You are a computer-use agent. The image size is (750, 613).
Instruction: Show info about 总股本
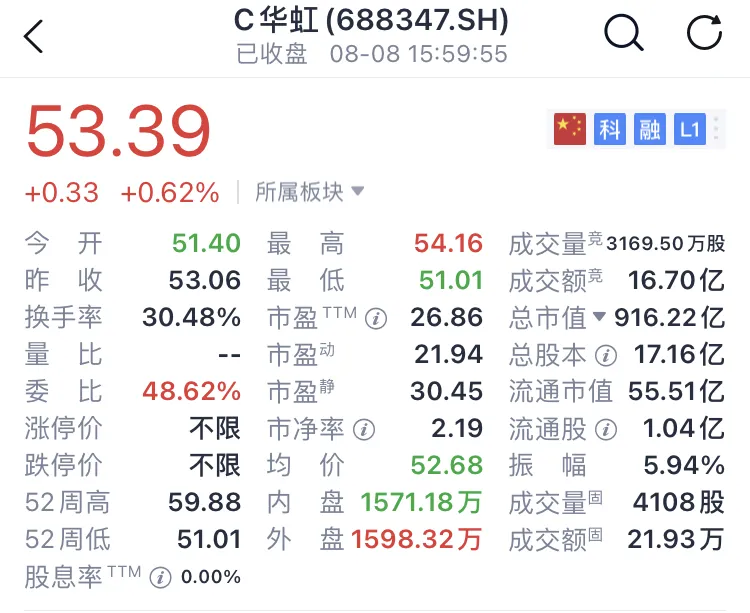click(x=605, y=355)
